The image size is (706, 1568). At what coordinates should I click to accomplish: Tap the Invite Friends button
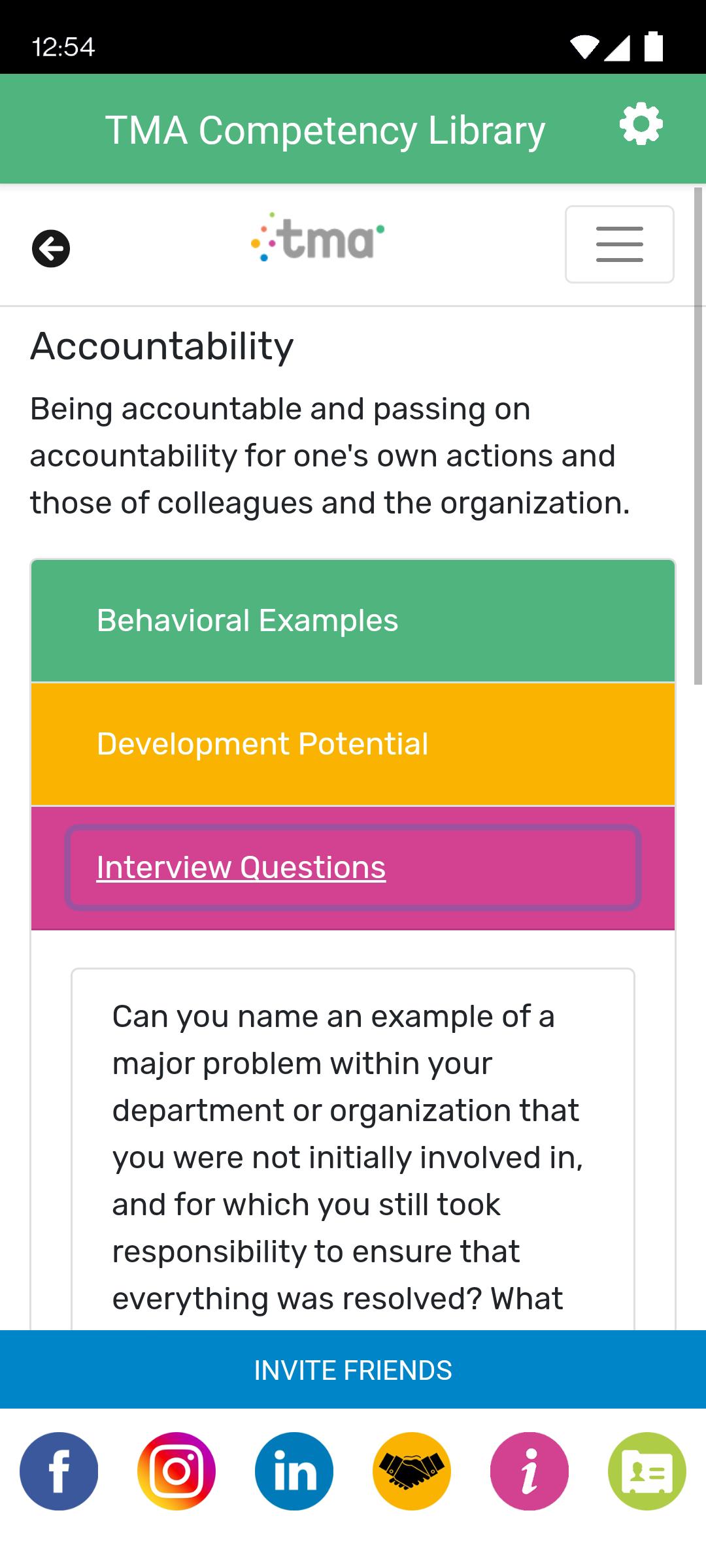click(x=353, y=1370)
